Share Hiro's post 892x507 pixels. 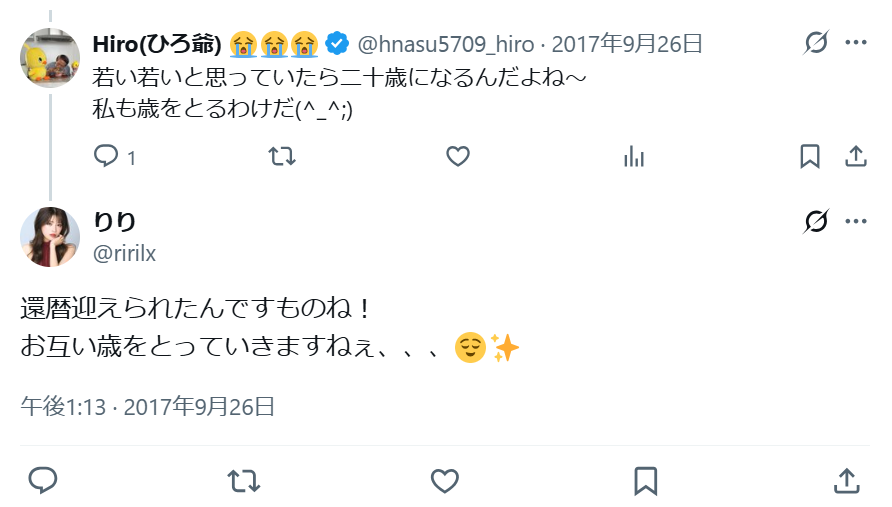point(856,156)
